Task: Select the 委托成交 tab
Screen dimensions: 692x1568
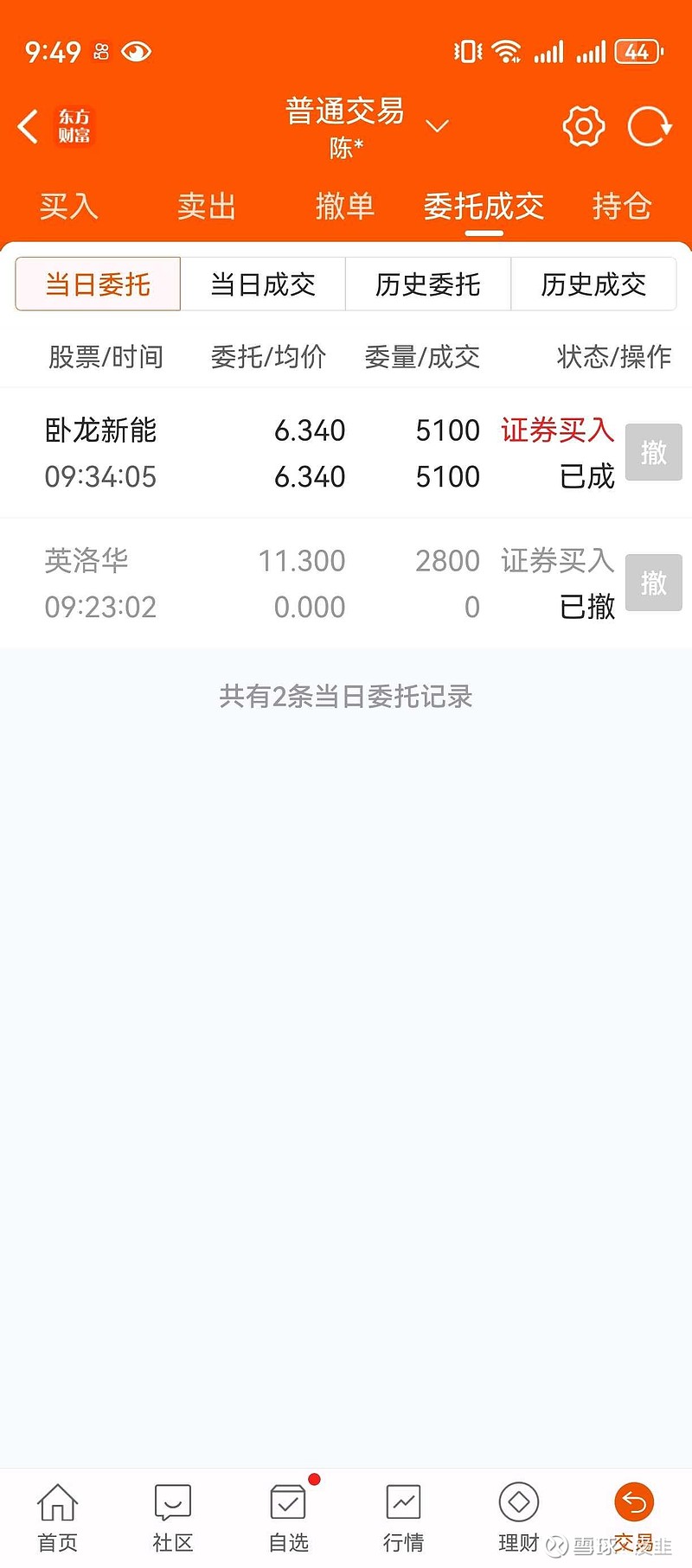Action: (484, 207)
